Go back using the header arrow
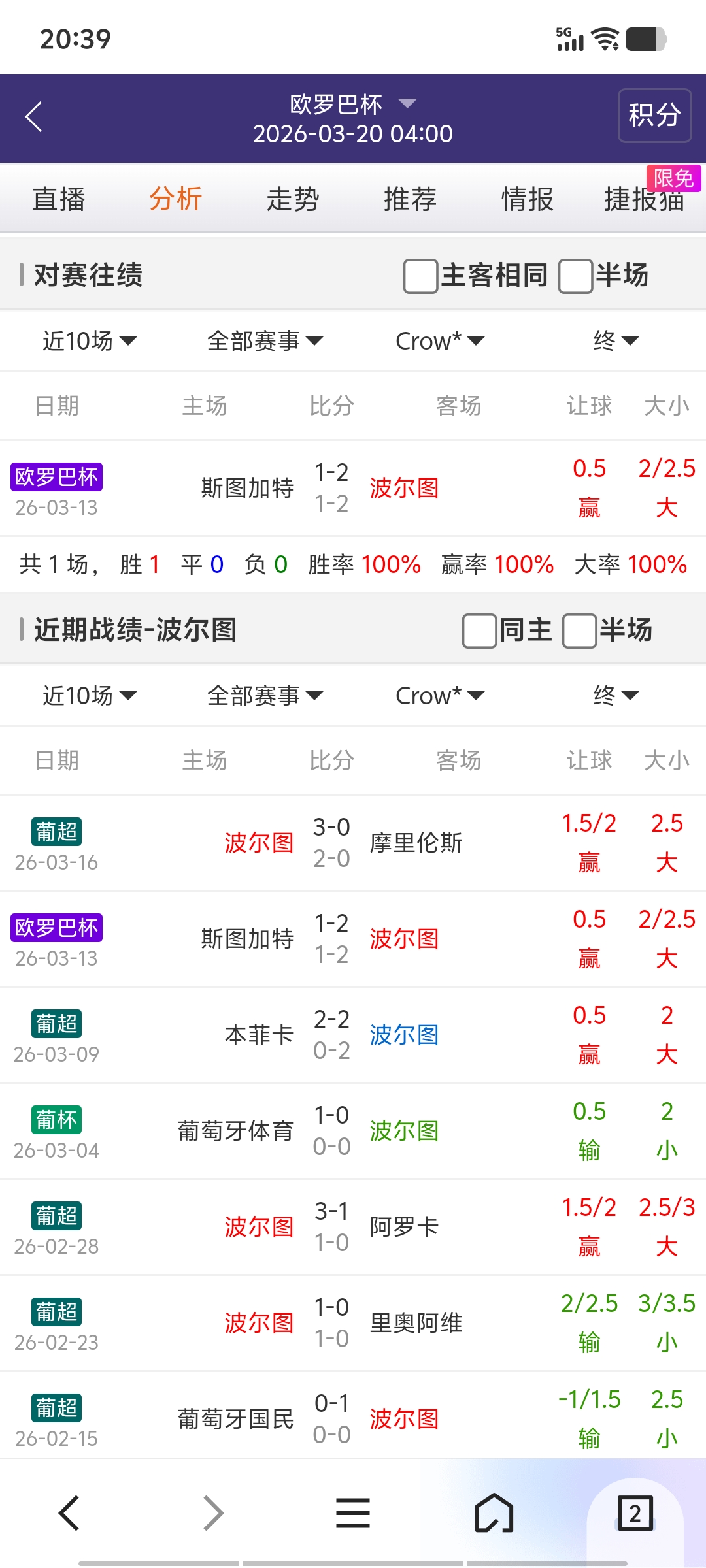706x1568 pixels. [34, 118]
